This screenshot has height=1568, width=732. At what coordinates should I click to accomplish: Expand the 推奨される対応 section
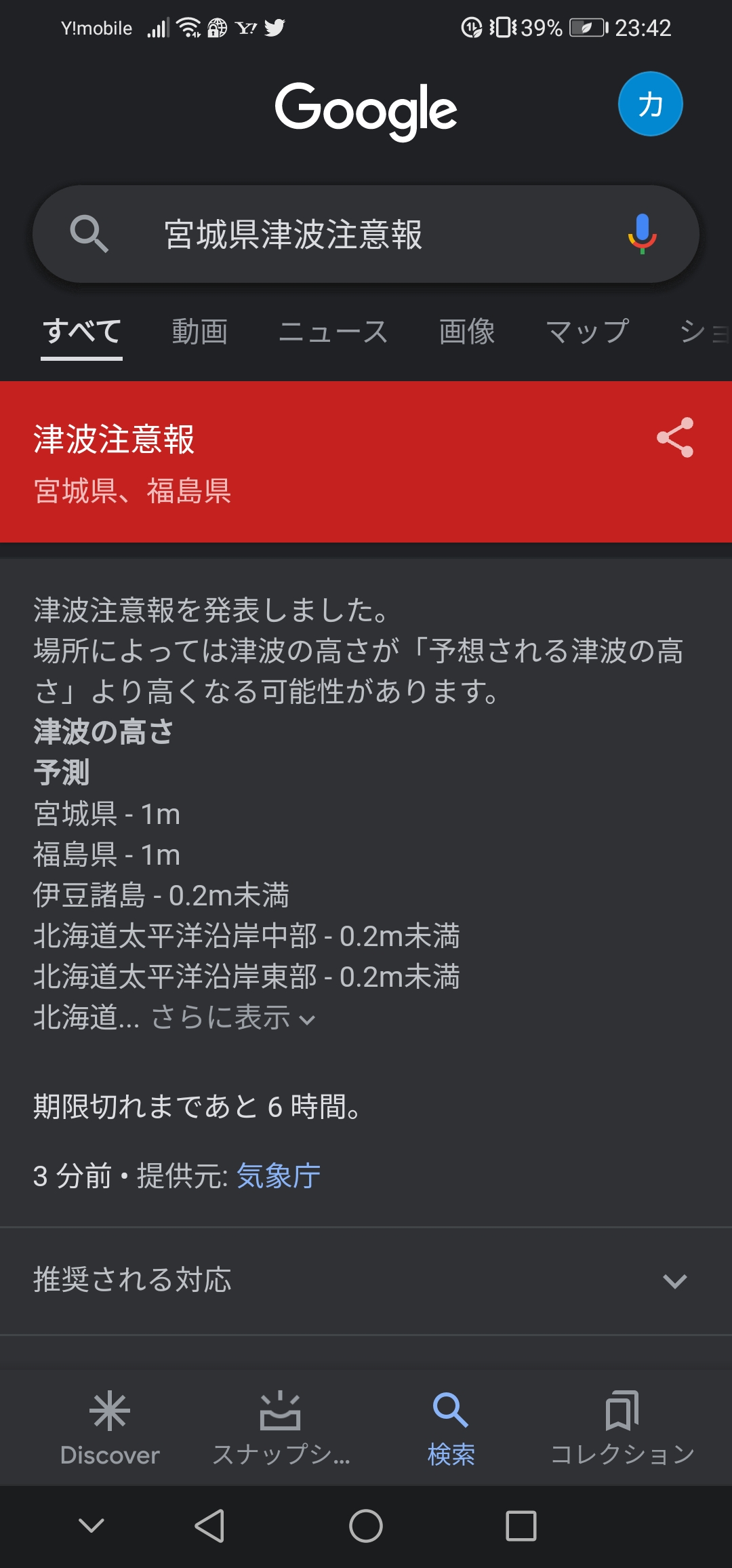tap(366, 1280)
